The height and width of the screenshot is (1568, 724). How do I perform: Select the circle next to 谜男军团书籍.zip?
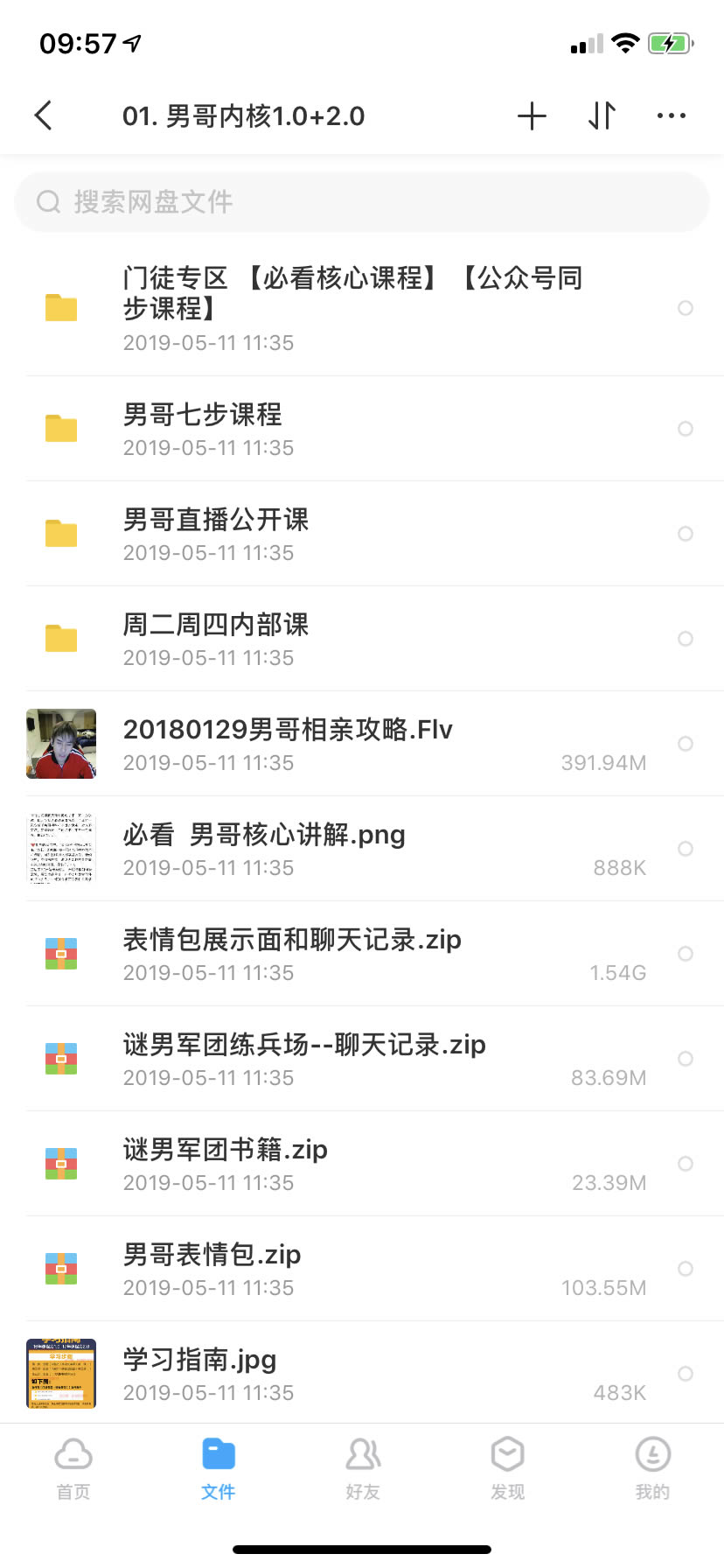pyautogui.click(x=686, y=1164)
